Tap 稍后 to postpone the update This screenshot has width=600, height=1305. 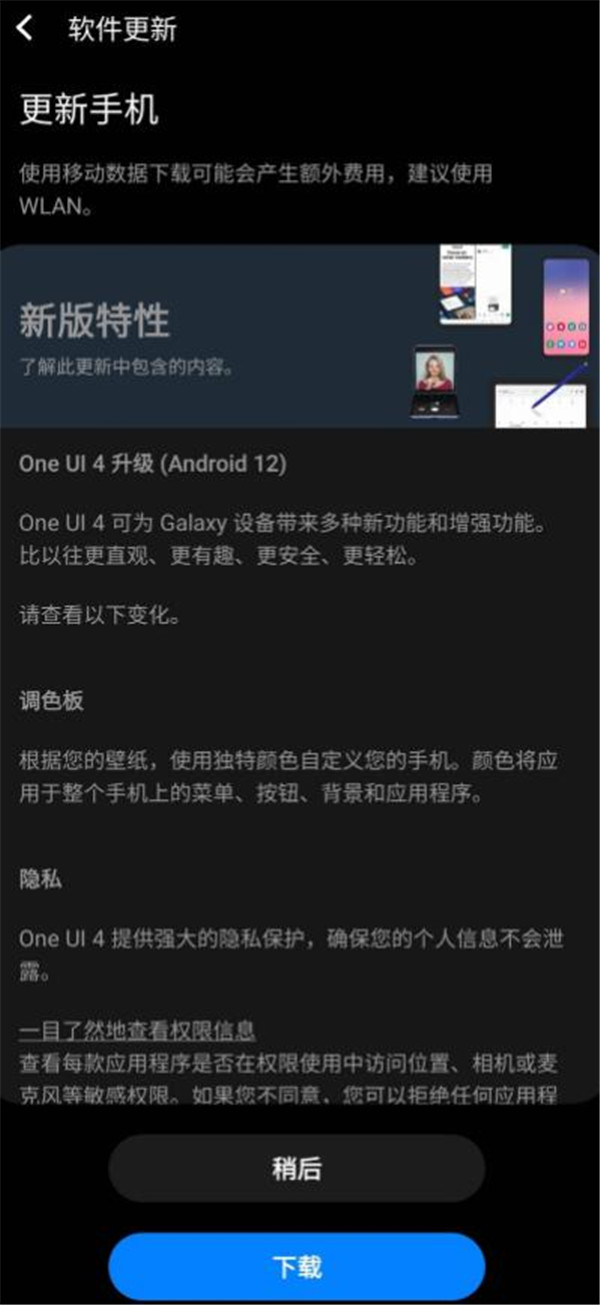pyautogui.click(x=297, y=1168)
